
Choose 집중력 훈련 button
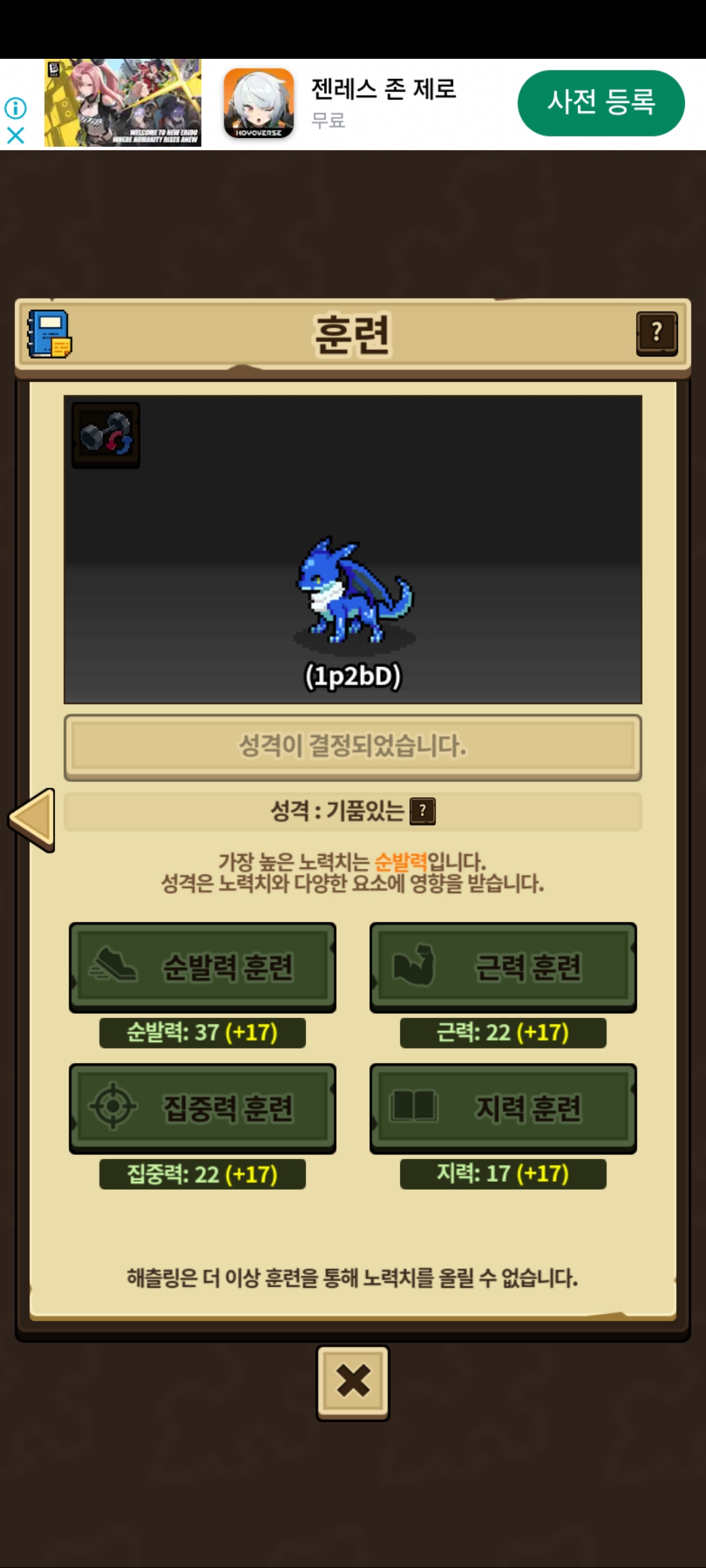203,1108
